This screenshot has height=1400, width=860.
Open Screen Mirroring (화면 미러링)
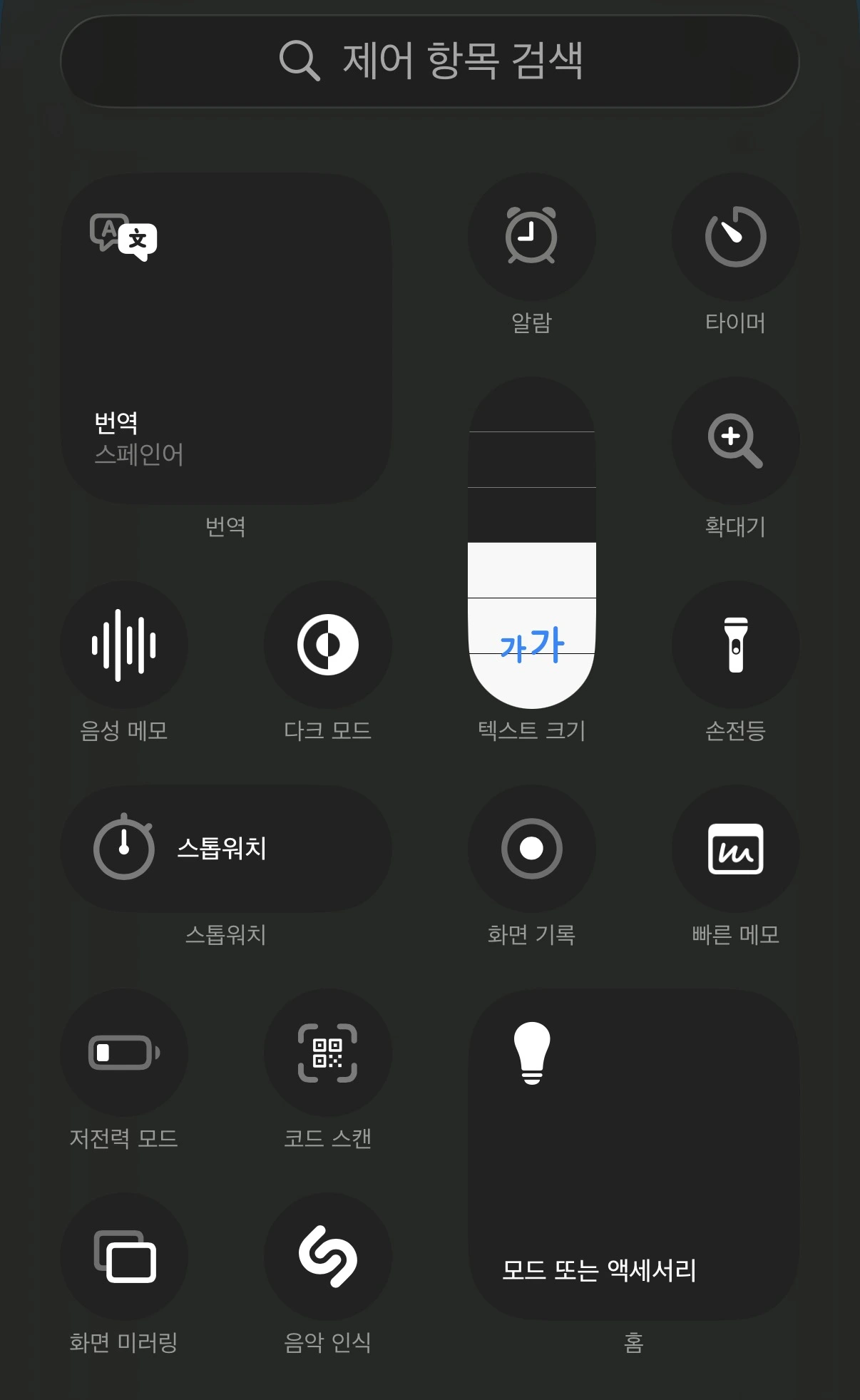click(124, 1257)
